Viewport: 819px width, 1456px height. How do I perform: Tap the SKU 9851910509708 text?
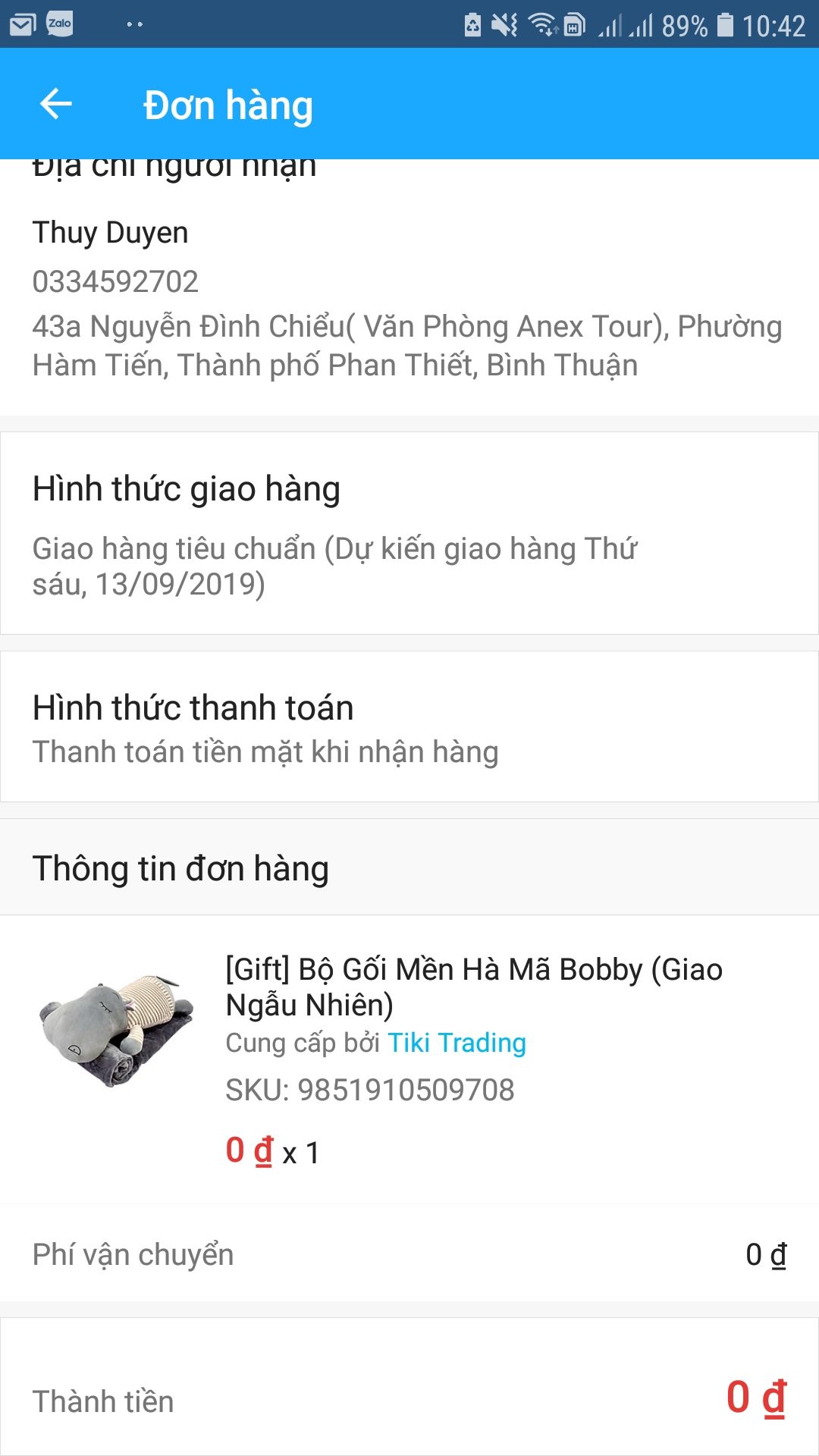(369, 1090)
